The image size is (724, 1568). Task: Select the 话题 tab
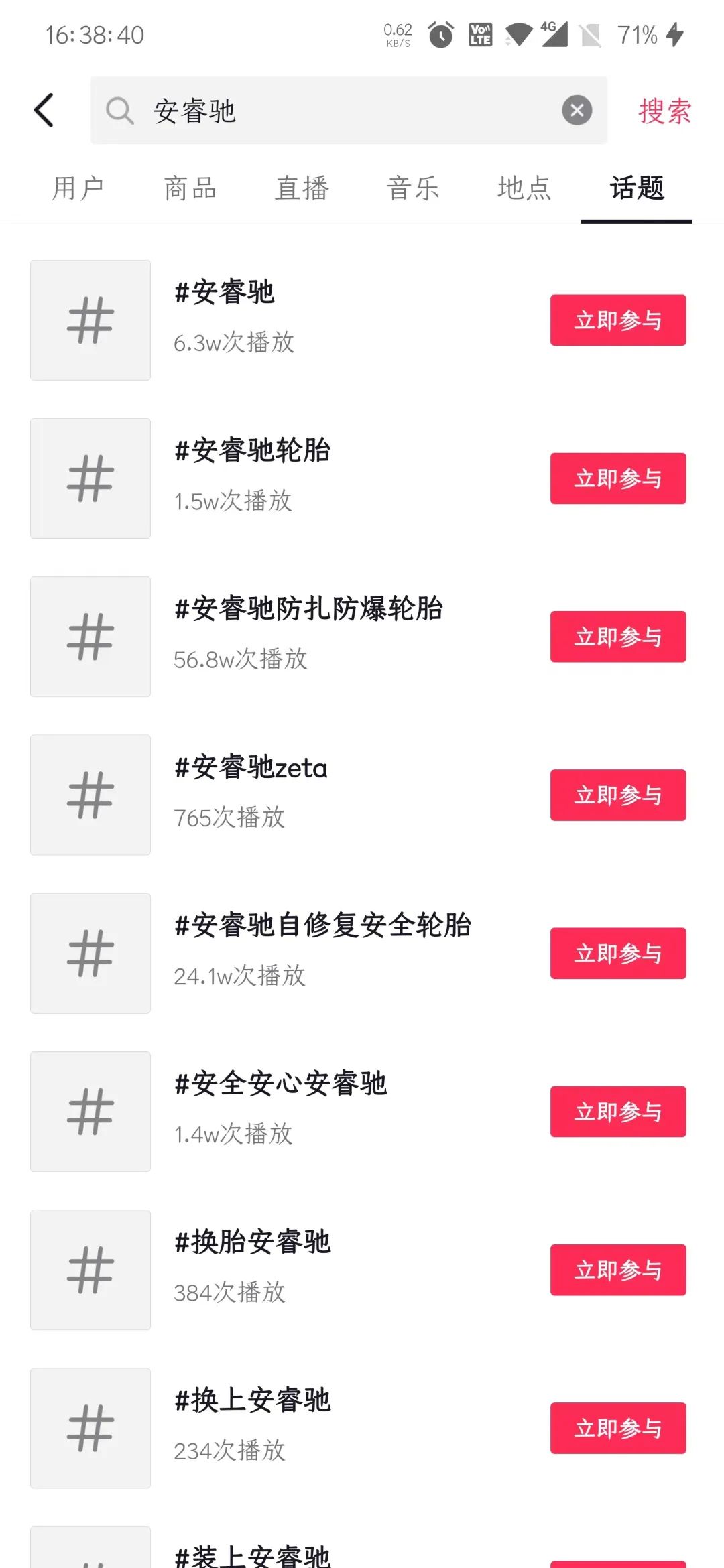pyautogui.click(x=636, y=188)
